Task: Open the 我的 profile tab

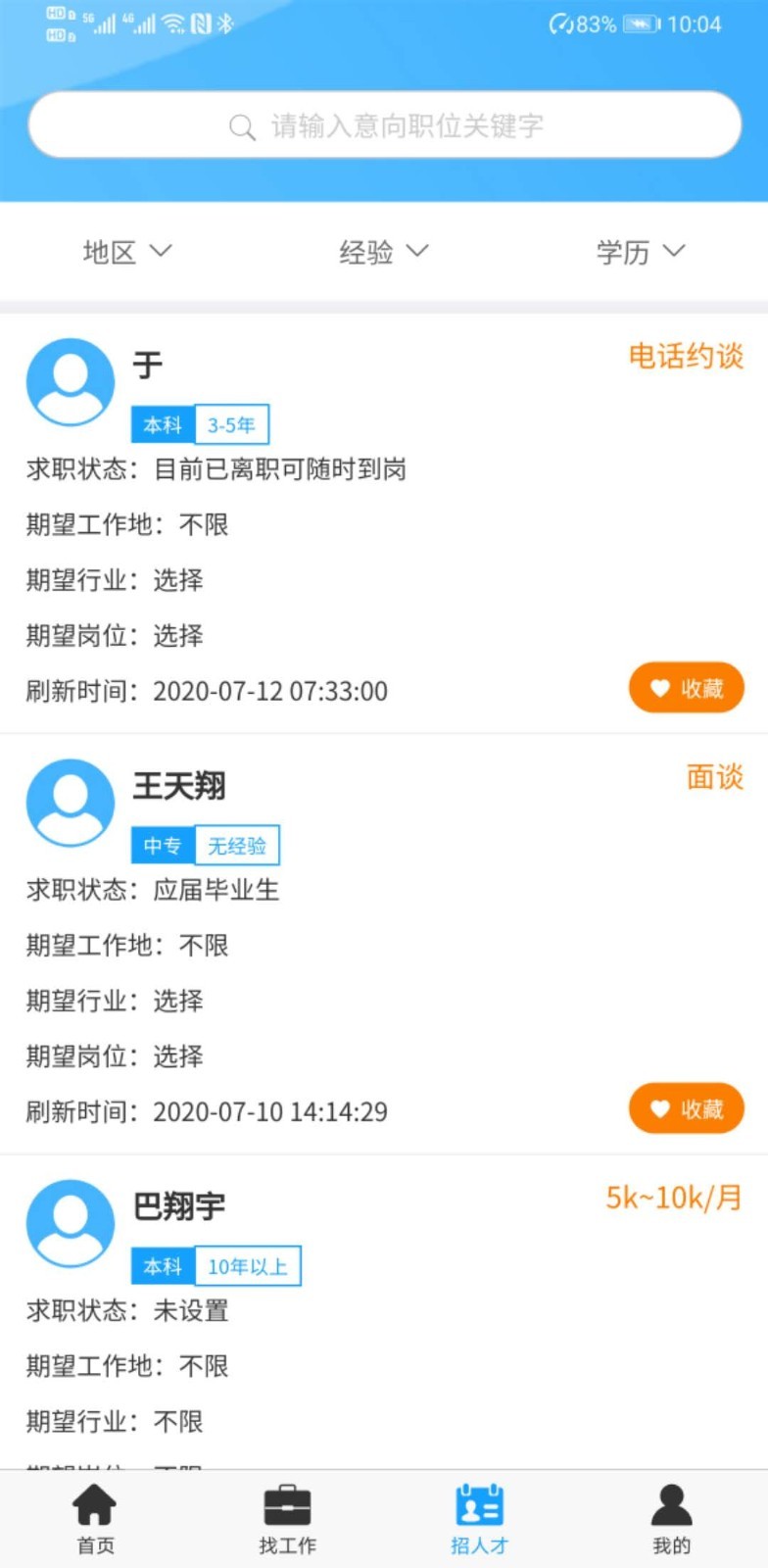Action: click(x=671, y=1519)
